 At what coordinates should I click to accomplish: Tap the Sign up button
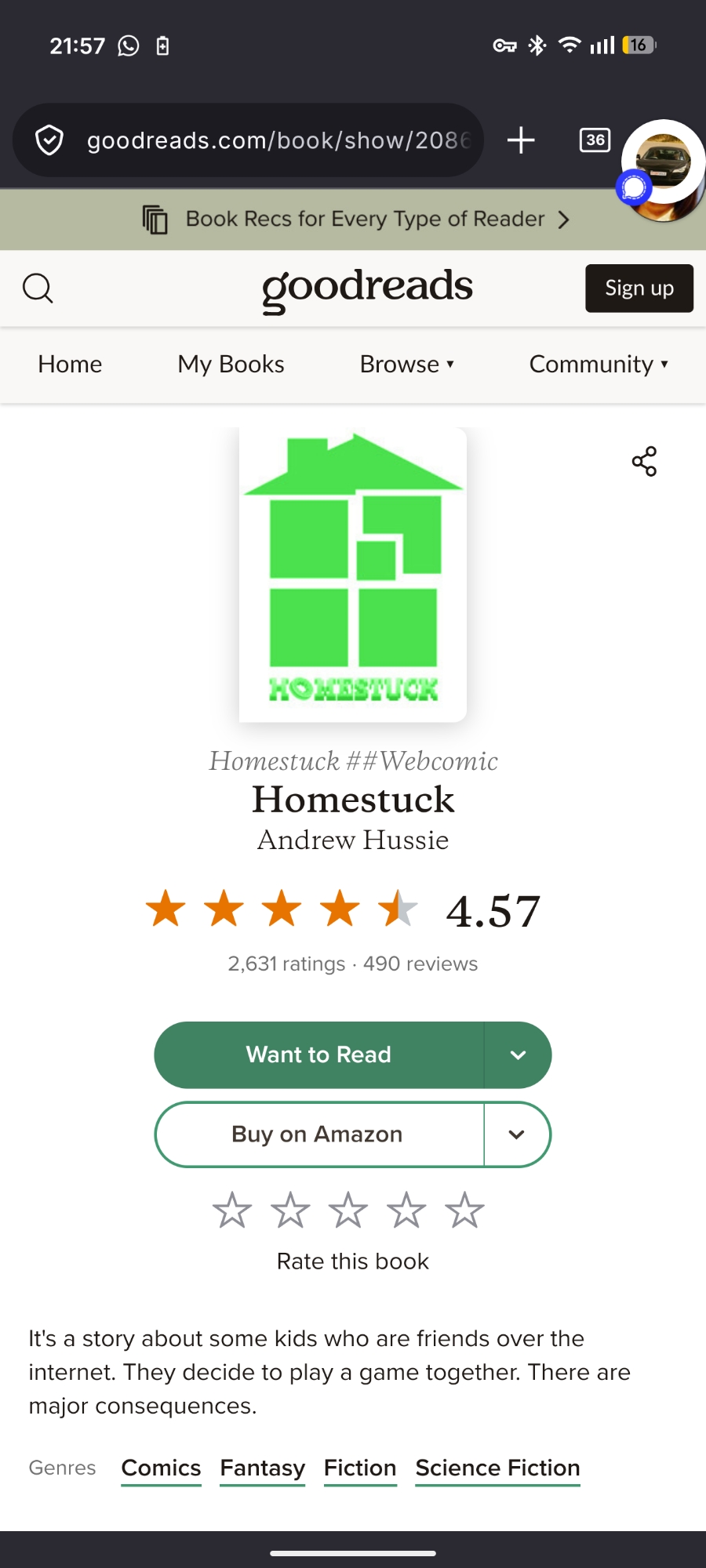pos(639,289)
